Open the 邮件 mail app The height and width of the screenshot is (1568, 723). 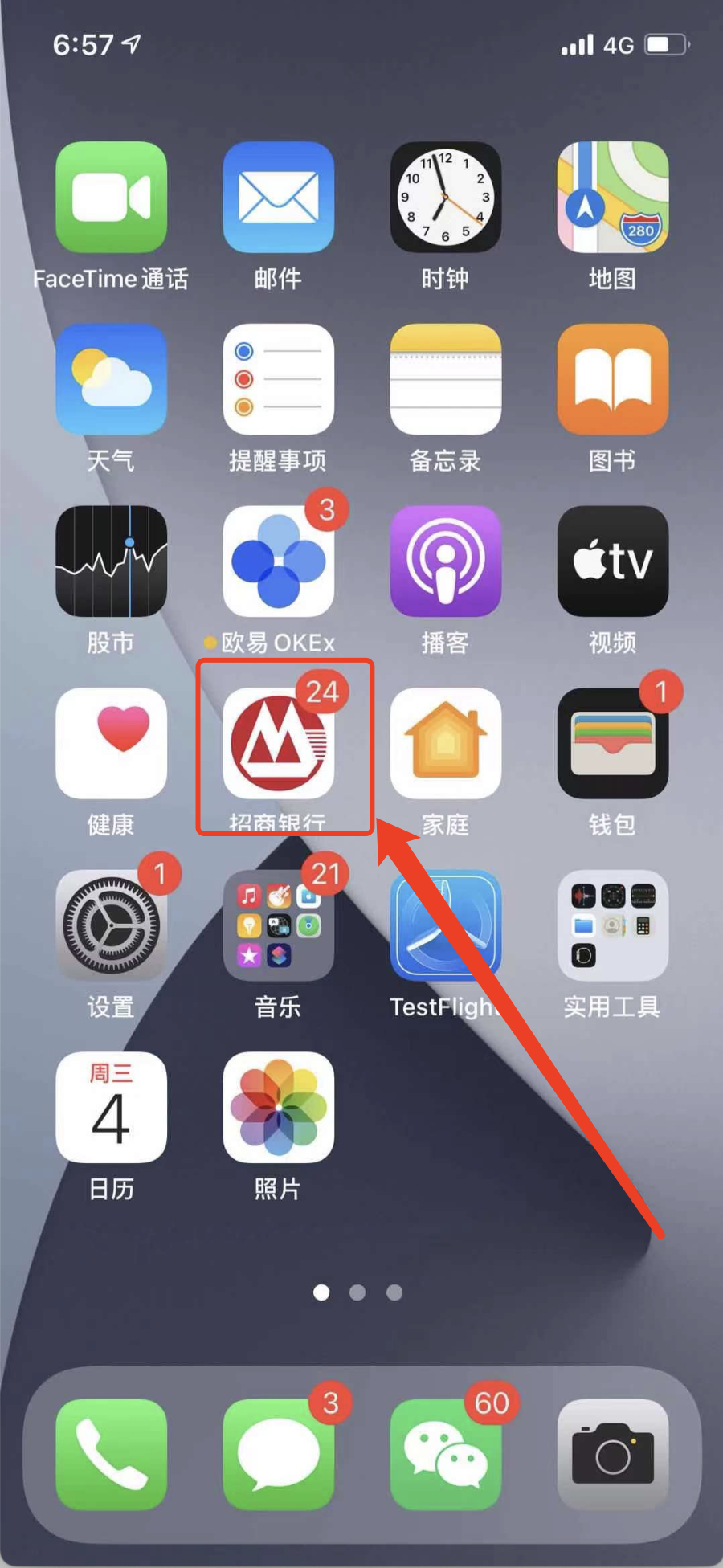pos(278,198)
